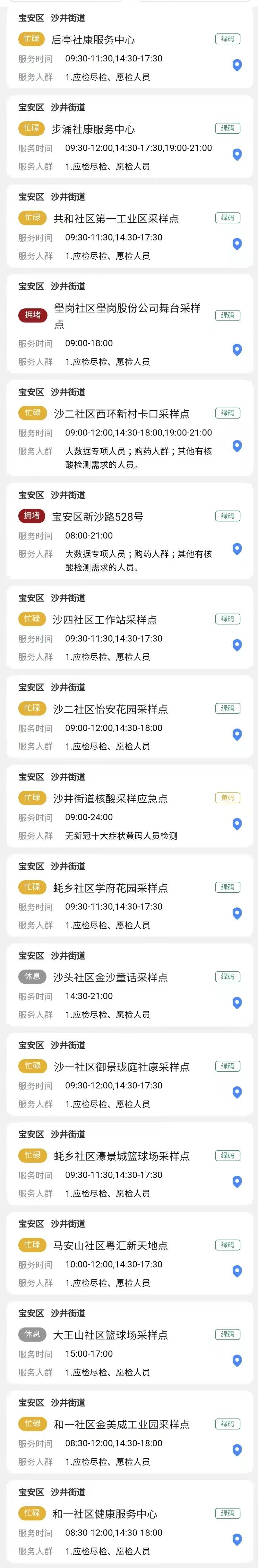258x1568 pixels.
Task: Choose the 马安山社区粤汇新天地点 card
Action: (x=110, y=1245)
